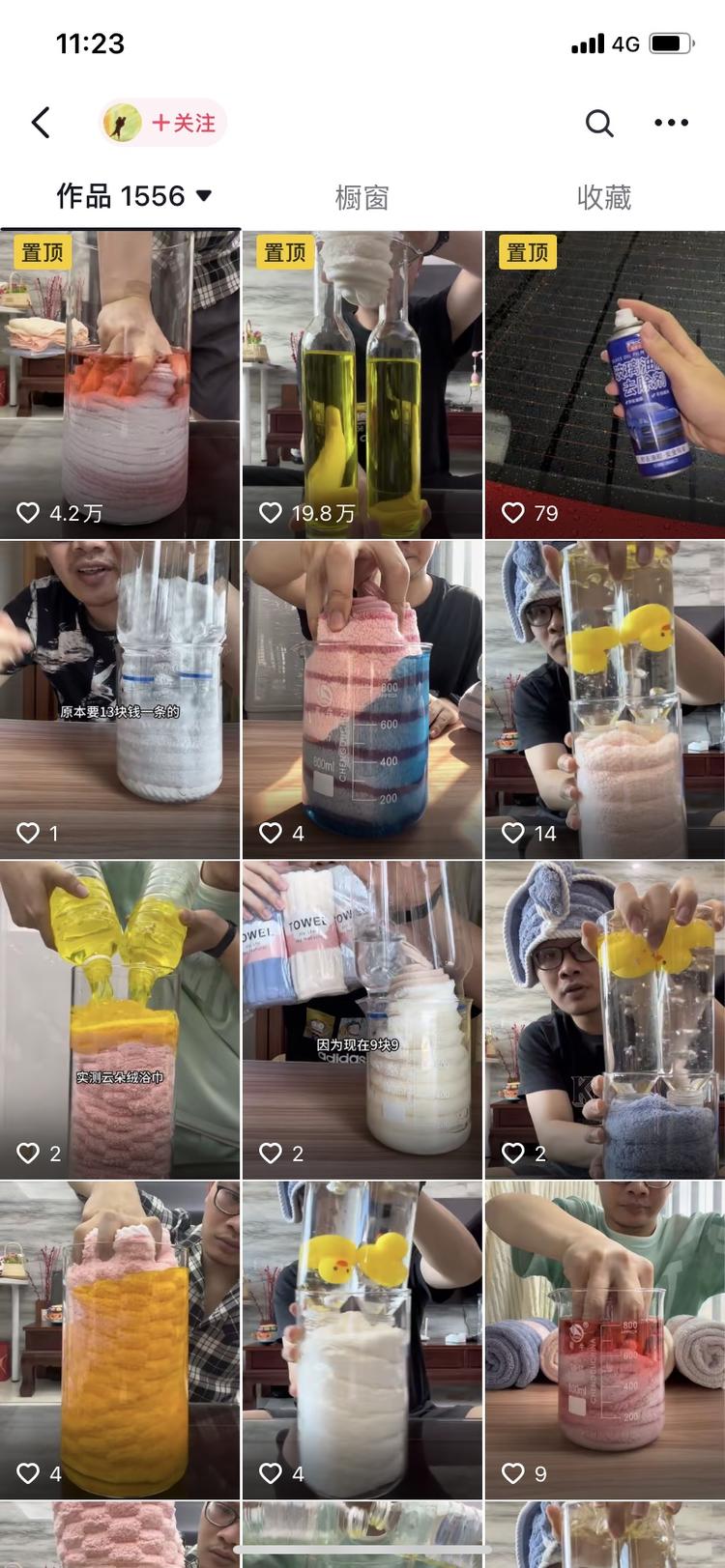Follow this creator via 关注 button
This screenshot has height=1568, width=725.
(184, 123)
